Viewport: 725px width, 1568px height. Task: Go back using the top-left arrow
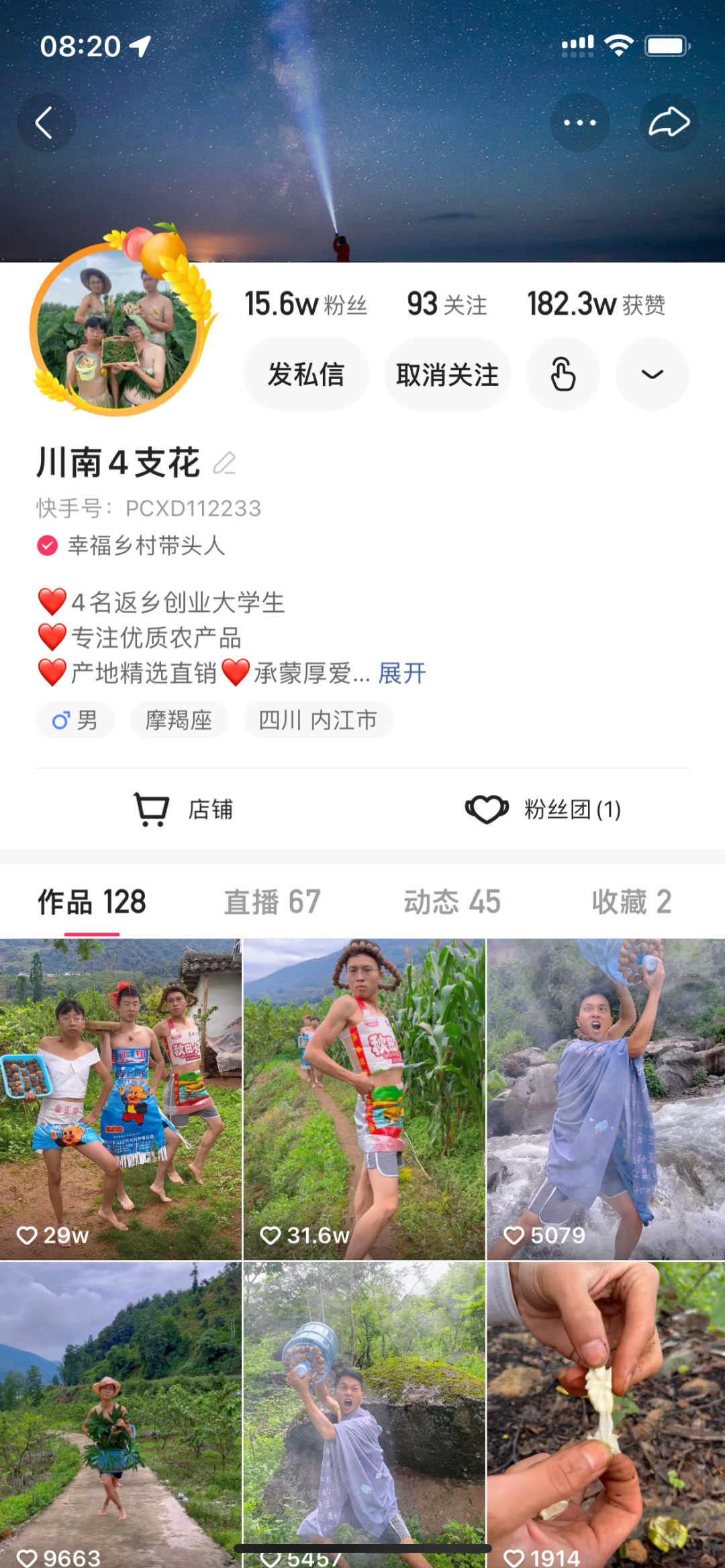45,123
